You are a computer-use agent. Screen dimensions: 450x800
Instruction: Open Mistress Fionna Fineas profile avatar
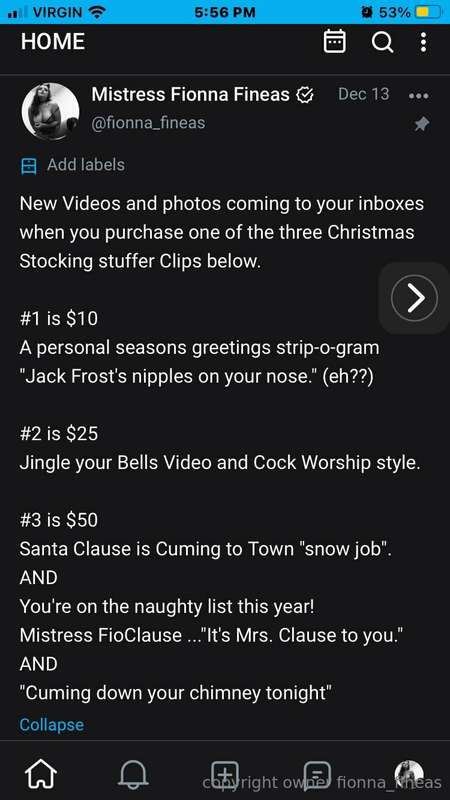pyautogui.click(x=51, y=112)
